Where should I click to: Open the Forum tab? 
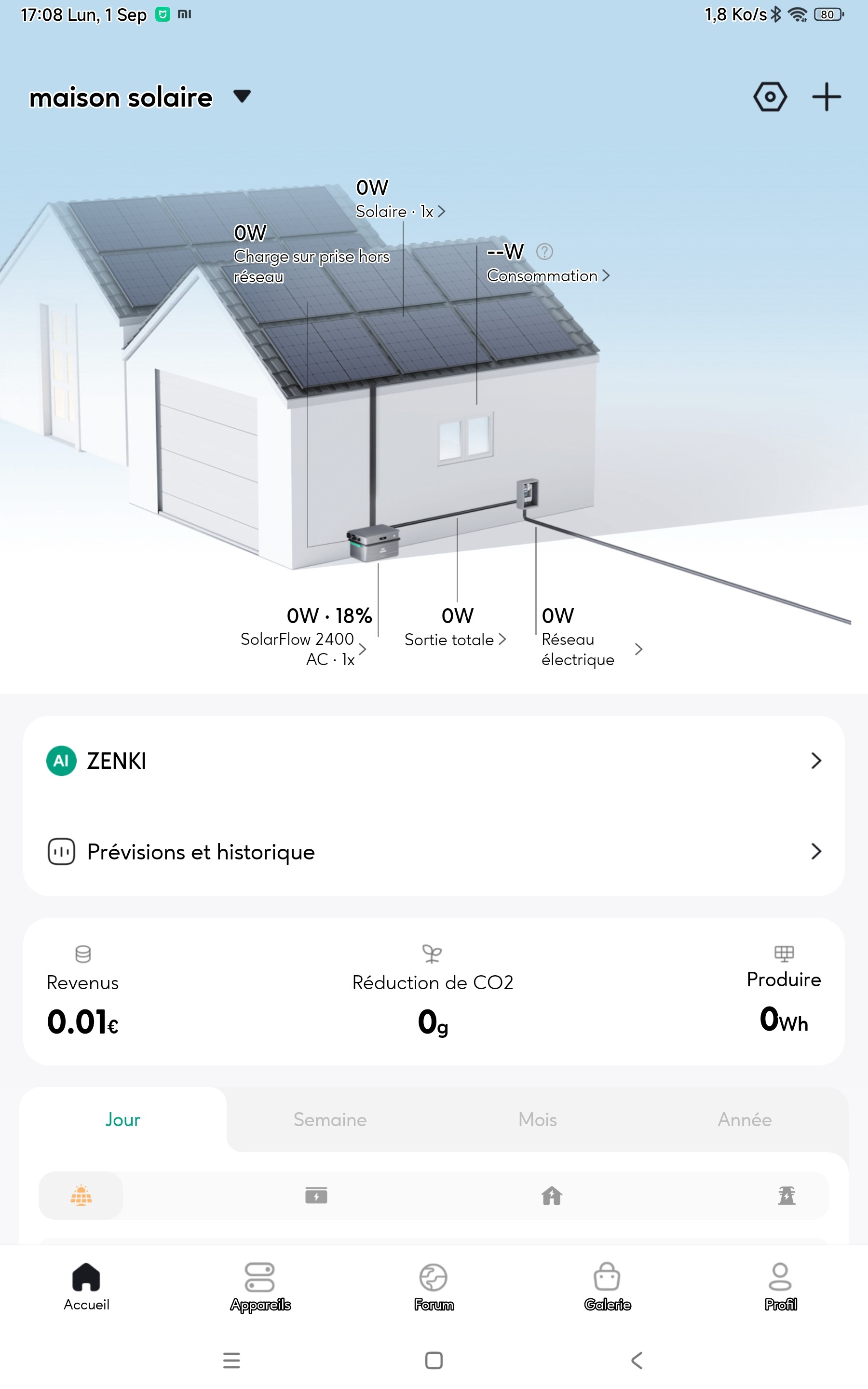[x=434, y=1287]
